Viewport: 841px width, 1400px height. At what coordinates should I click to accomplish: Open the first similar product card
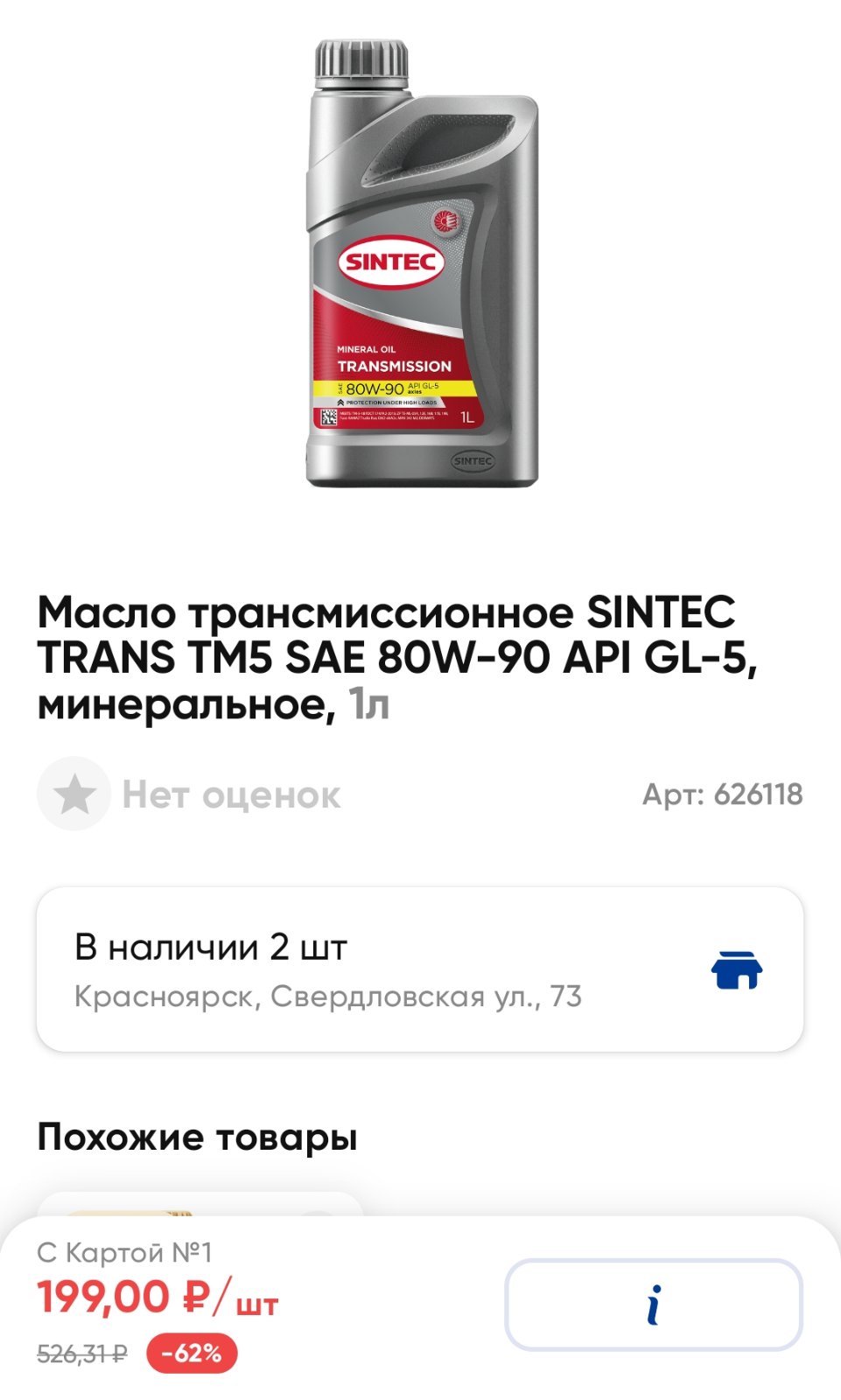point(200,1204)
